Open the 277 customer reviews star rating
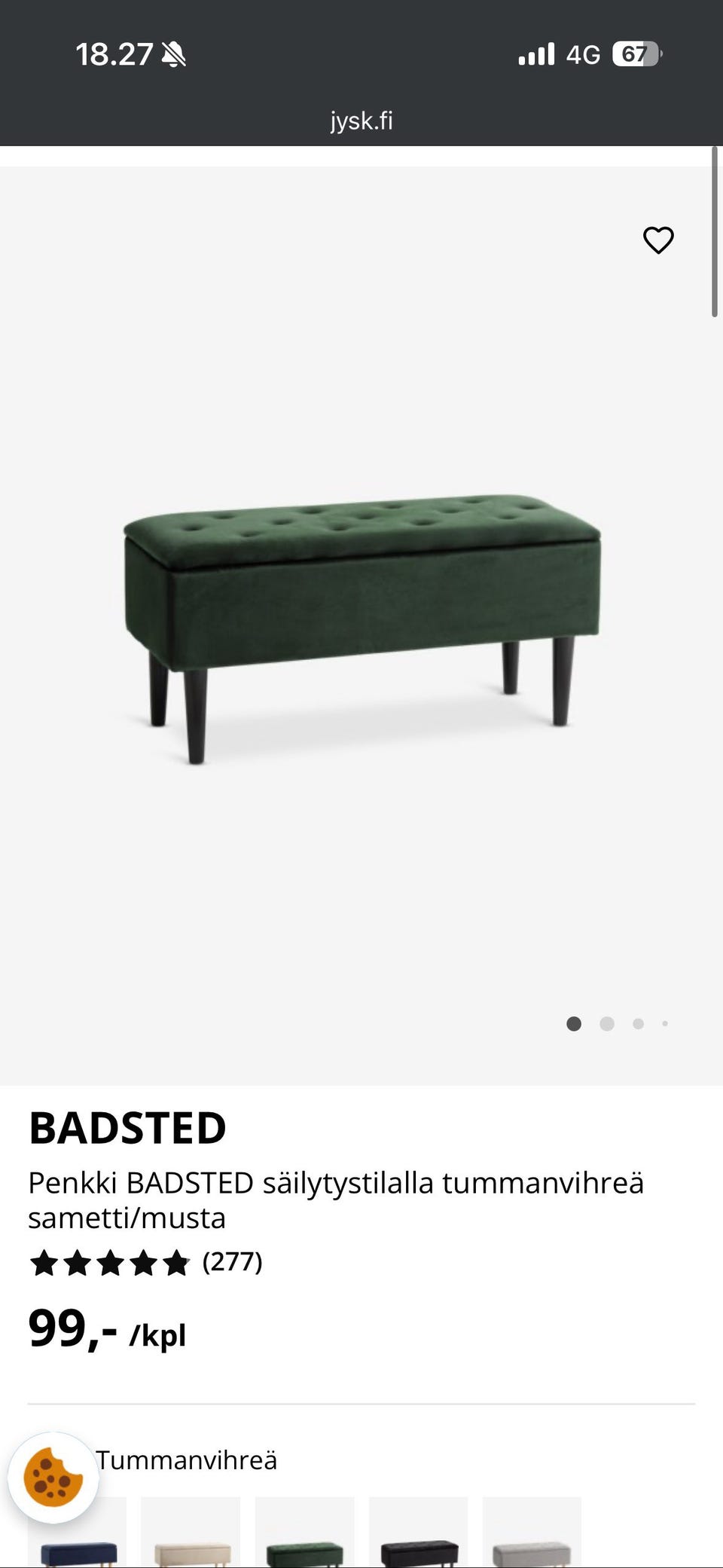723x1568 pixels. point(145,1262)
